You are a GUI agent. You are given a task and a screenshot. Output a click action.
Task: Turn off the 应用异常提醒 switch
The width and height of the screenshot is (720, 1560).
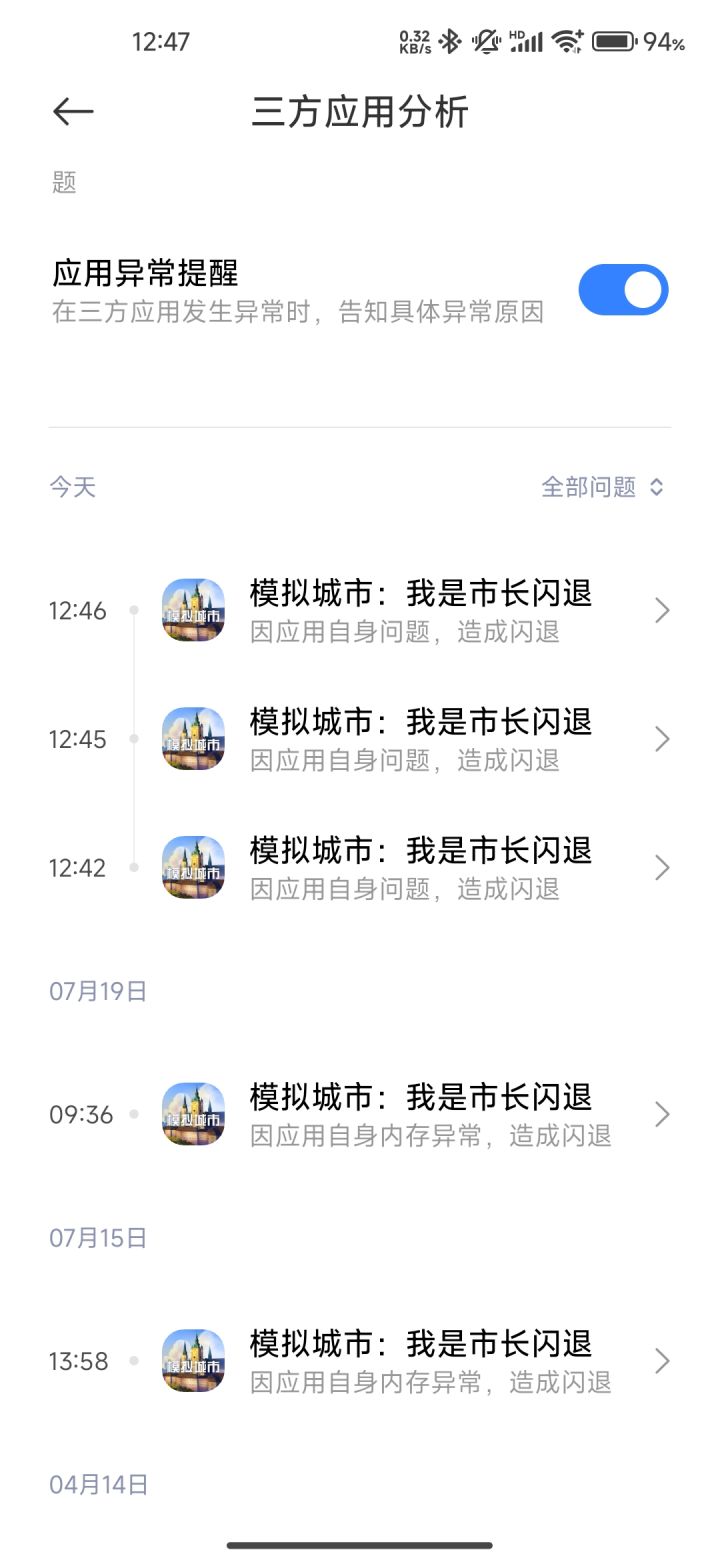623,290
